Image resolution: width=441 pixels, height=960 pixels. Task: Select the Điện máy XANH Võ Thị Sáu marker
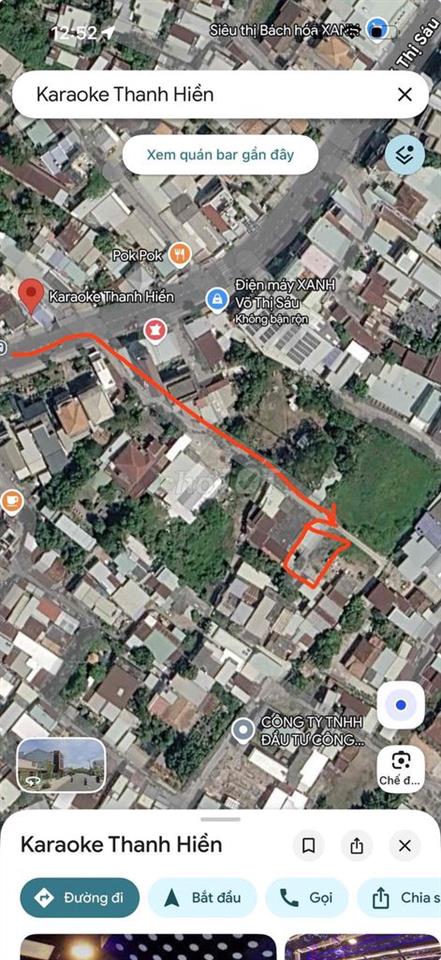216,300
